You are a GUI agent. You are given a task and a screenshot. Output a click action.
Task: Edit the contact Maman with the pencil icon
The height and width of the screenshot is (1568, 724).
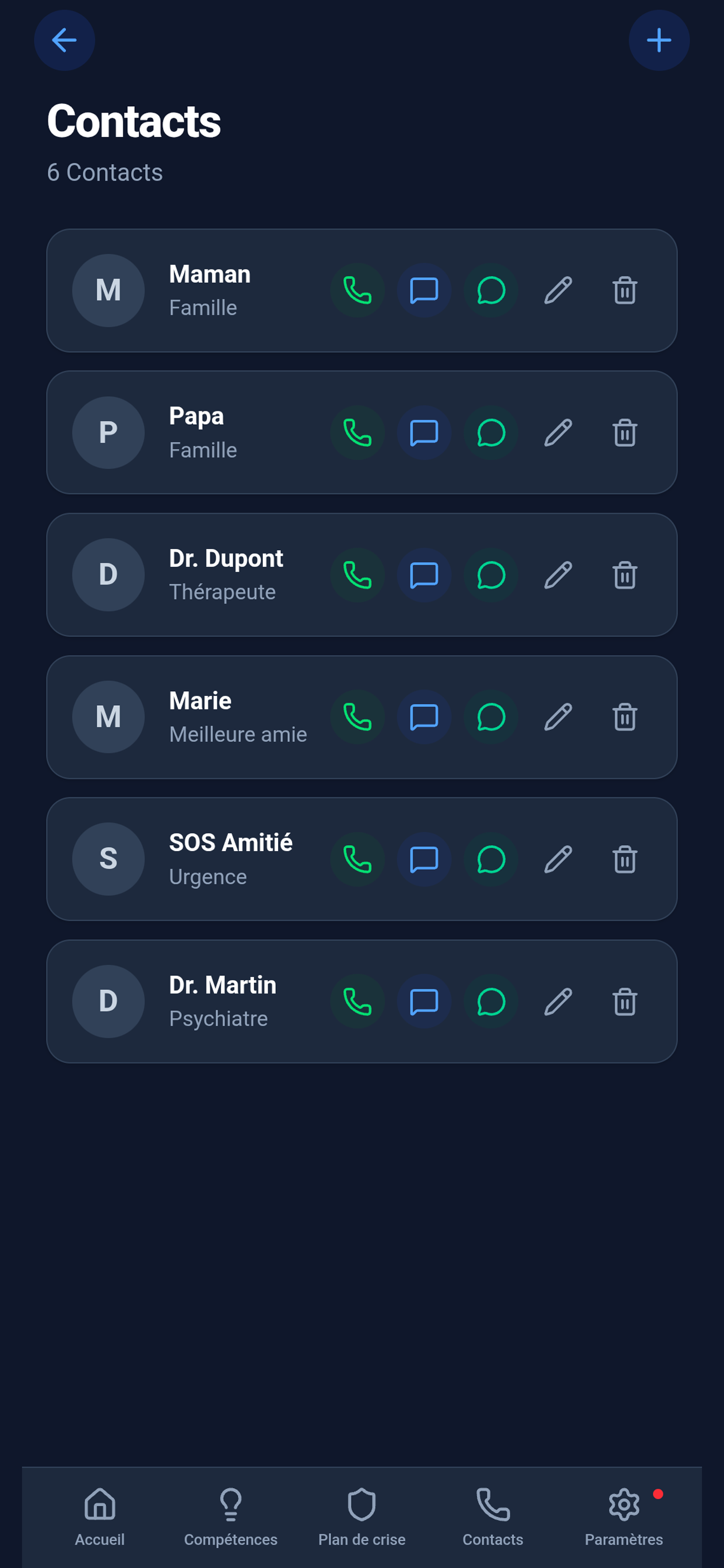click(557, 291)
